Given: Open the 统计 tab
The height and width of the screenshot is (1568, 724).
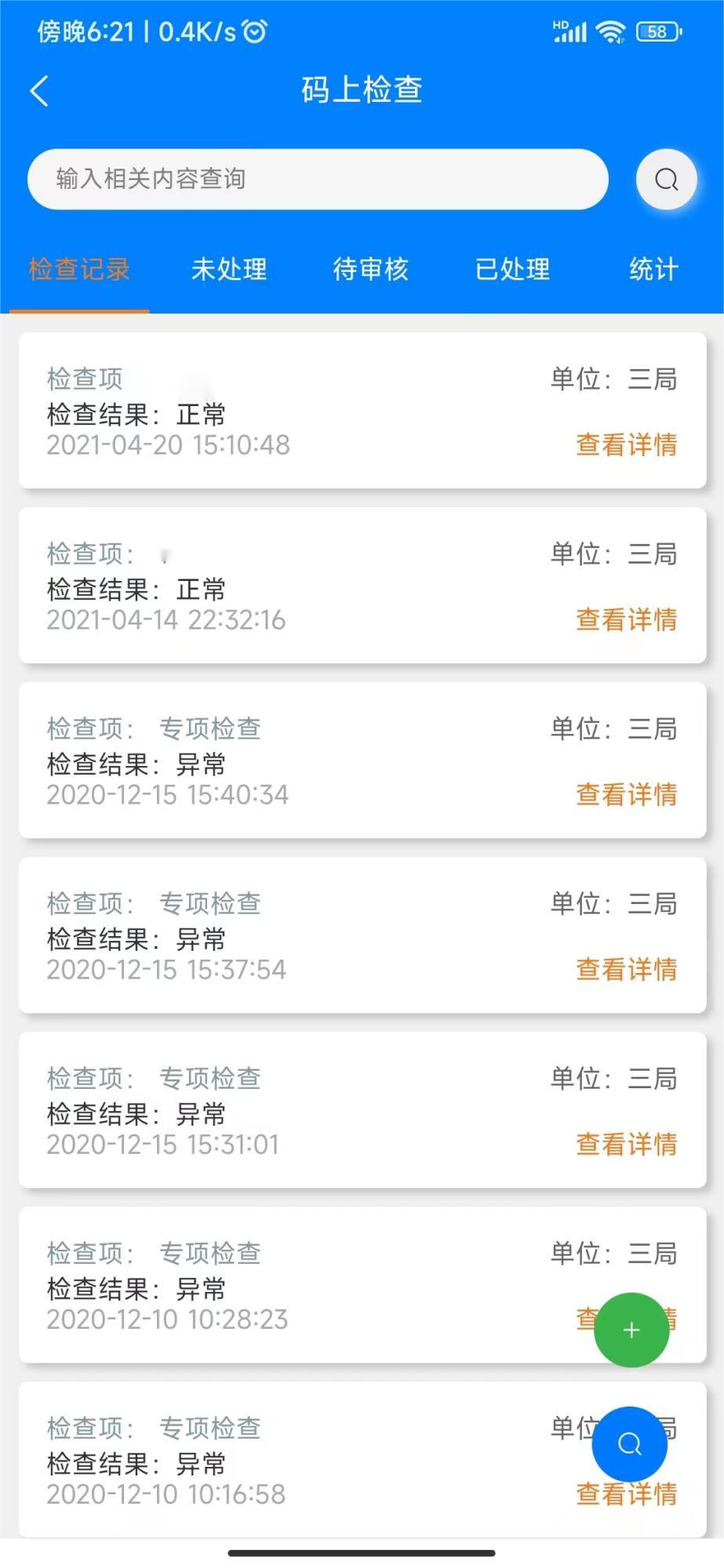Looking at the screenshot, I should 653,270.
